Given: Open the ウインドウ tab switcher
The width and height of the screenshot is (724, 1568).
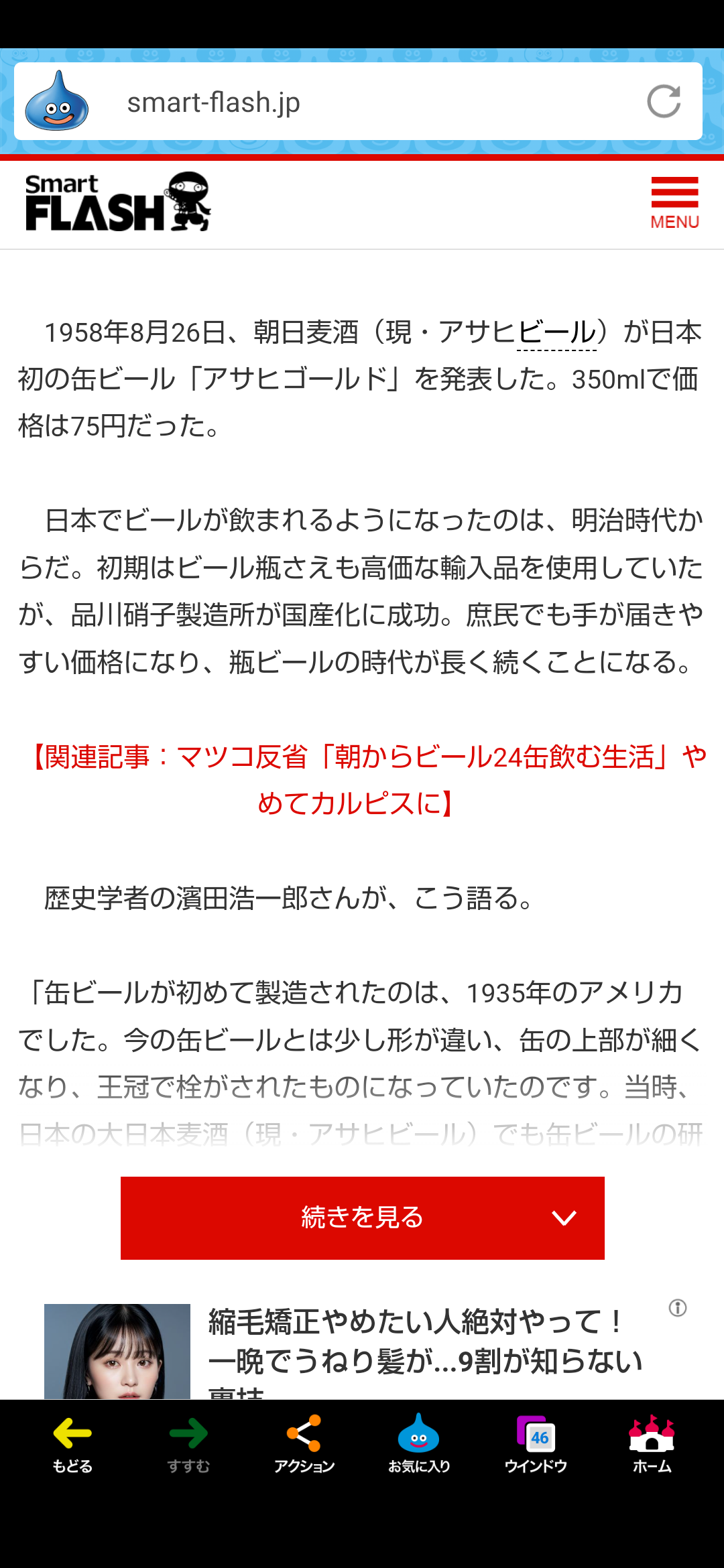Looking at the screenshot, I should pos(536,1444).
